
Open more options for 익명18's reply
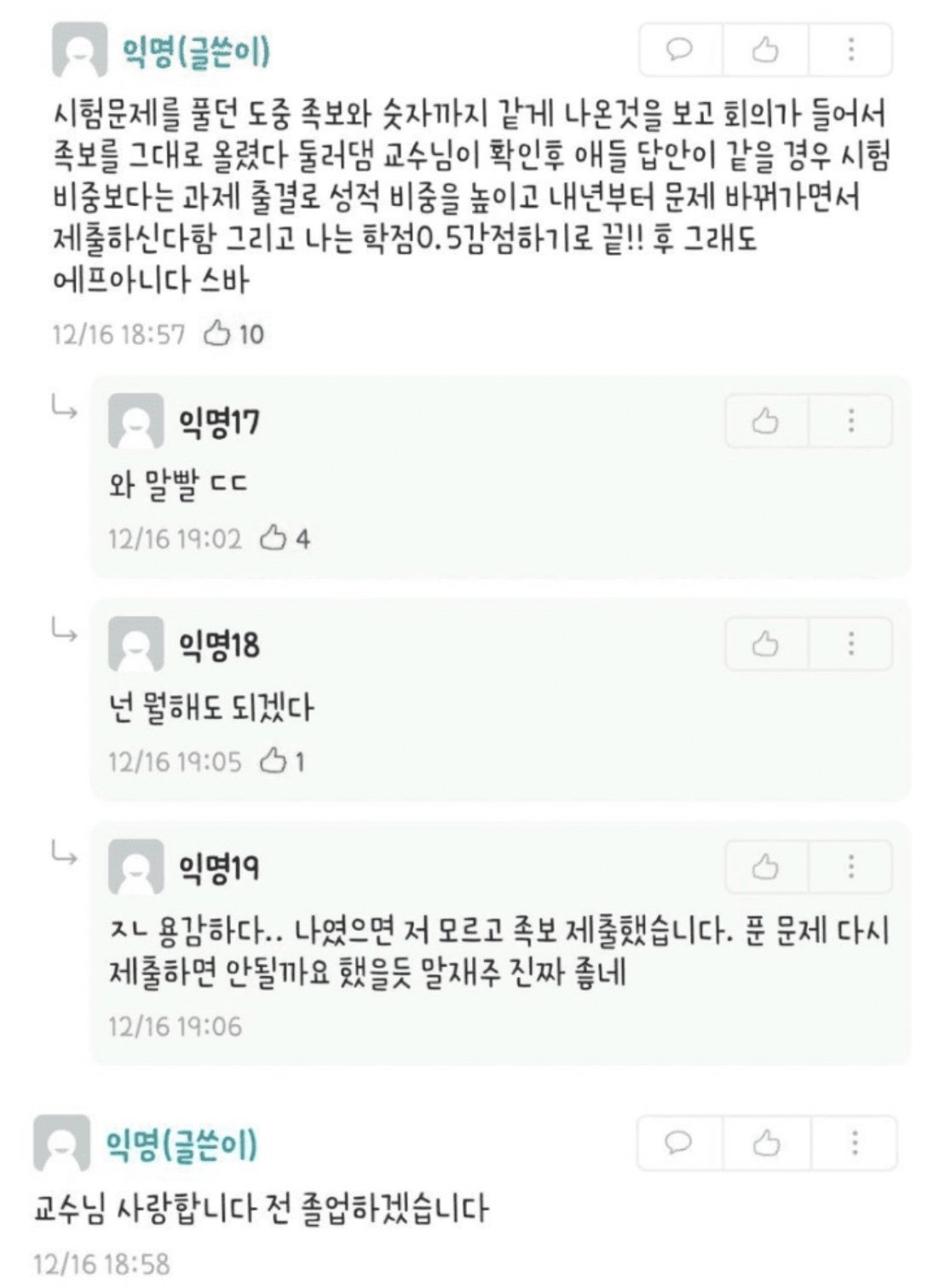pyautogui.click(x=850, y=644)
